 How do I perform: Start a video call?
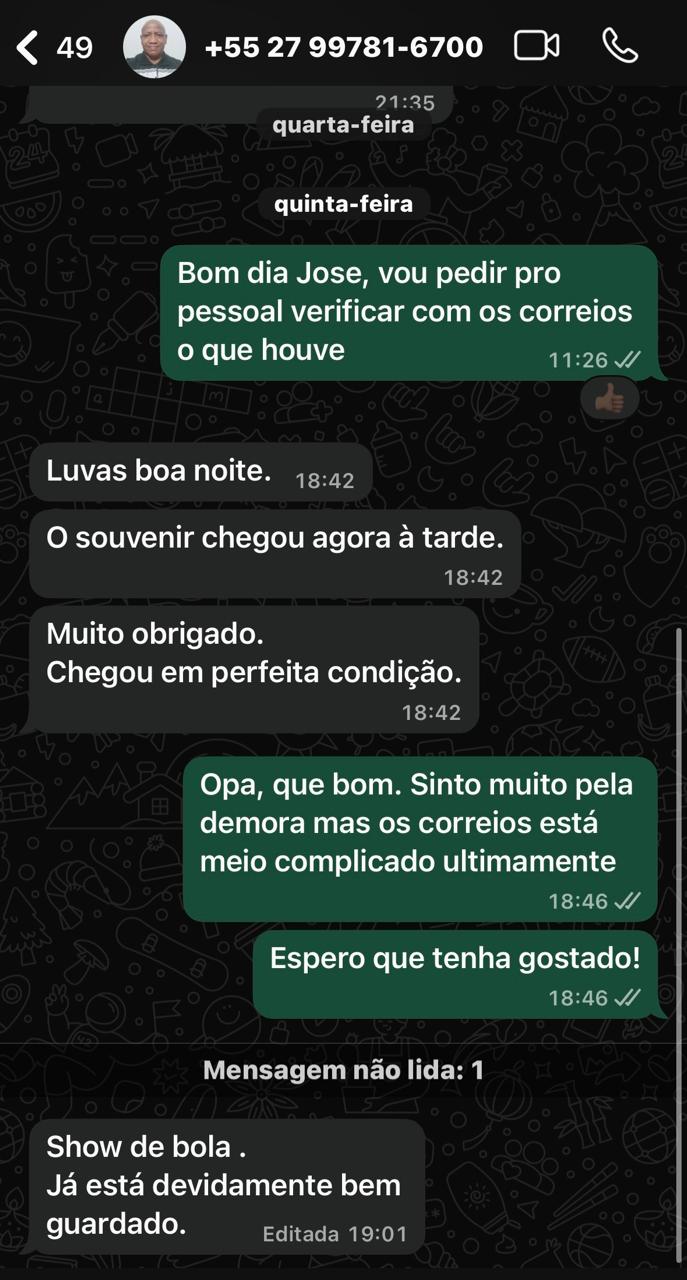537,46
